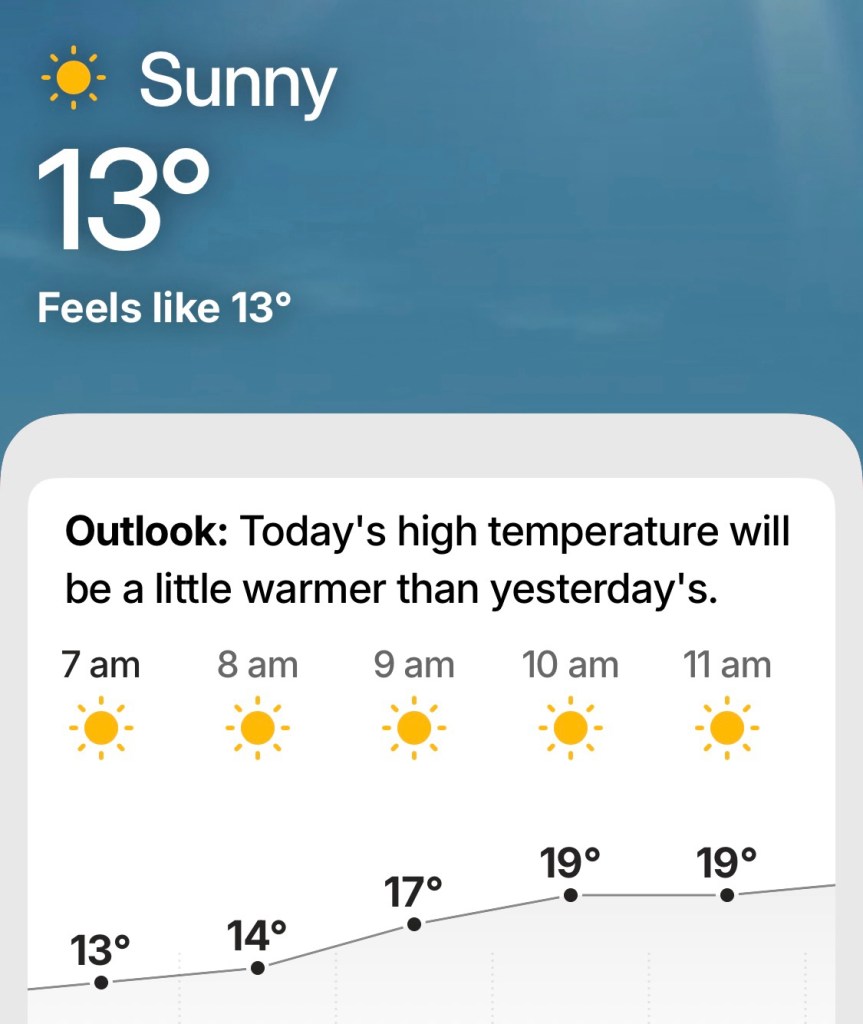Viewport: 863px width, 1024px height.
Task: Open the Outlook forecast card
Action: (x=428, y=560)
